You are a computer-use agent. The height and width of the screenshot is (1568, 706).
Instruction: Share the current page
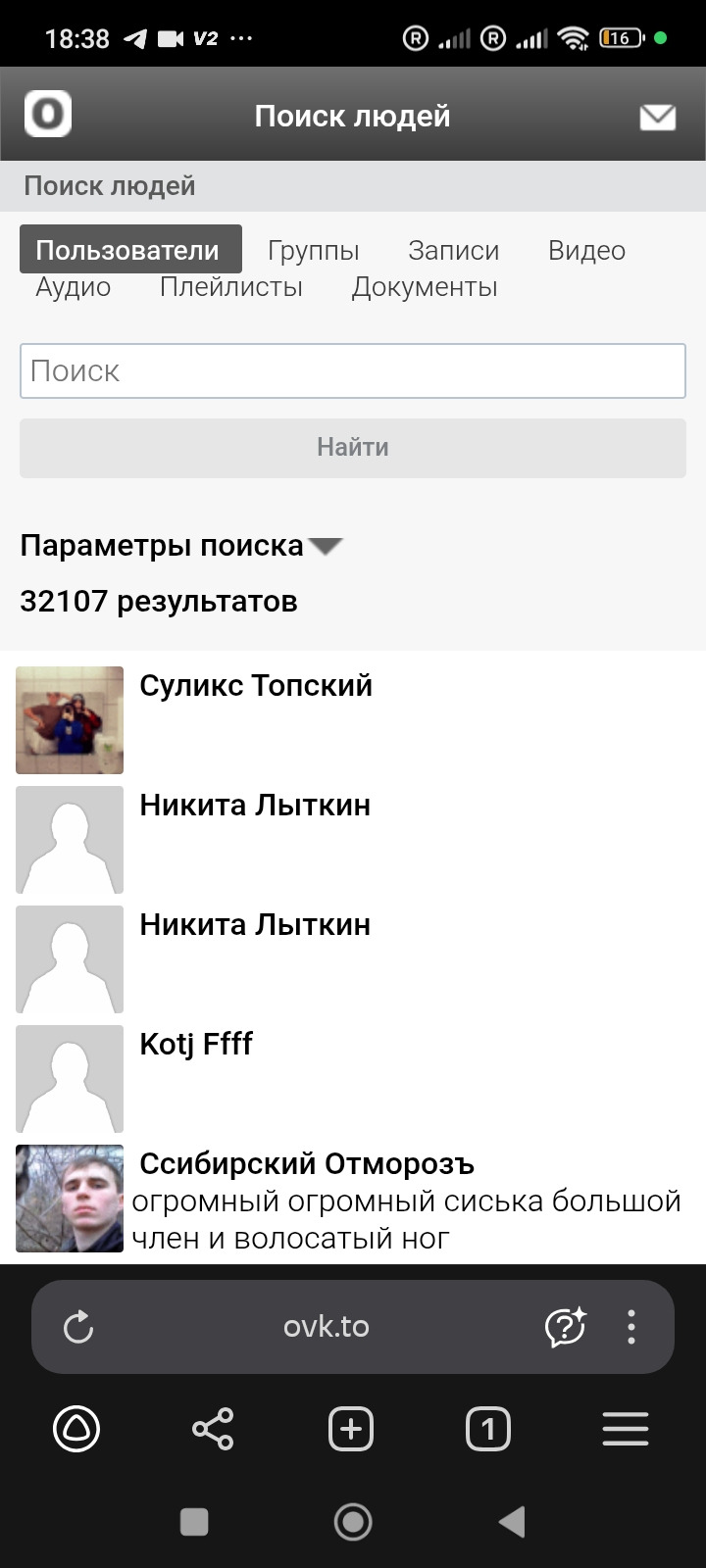tap(213, 1429)
